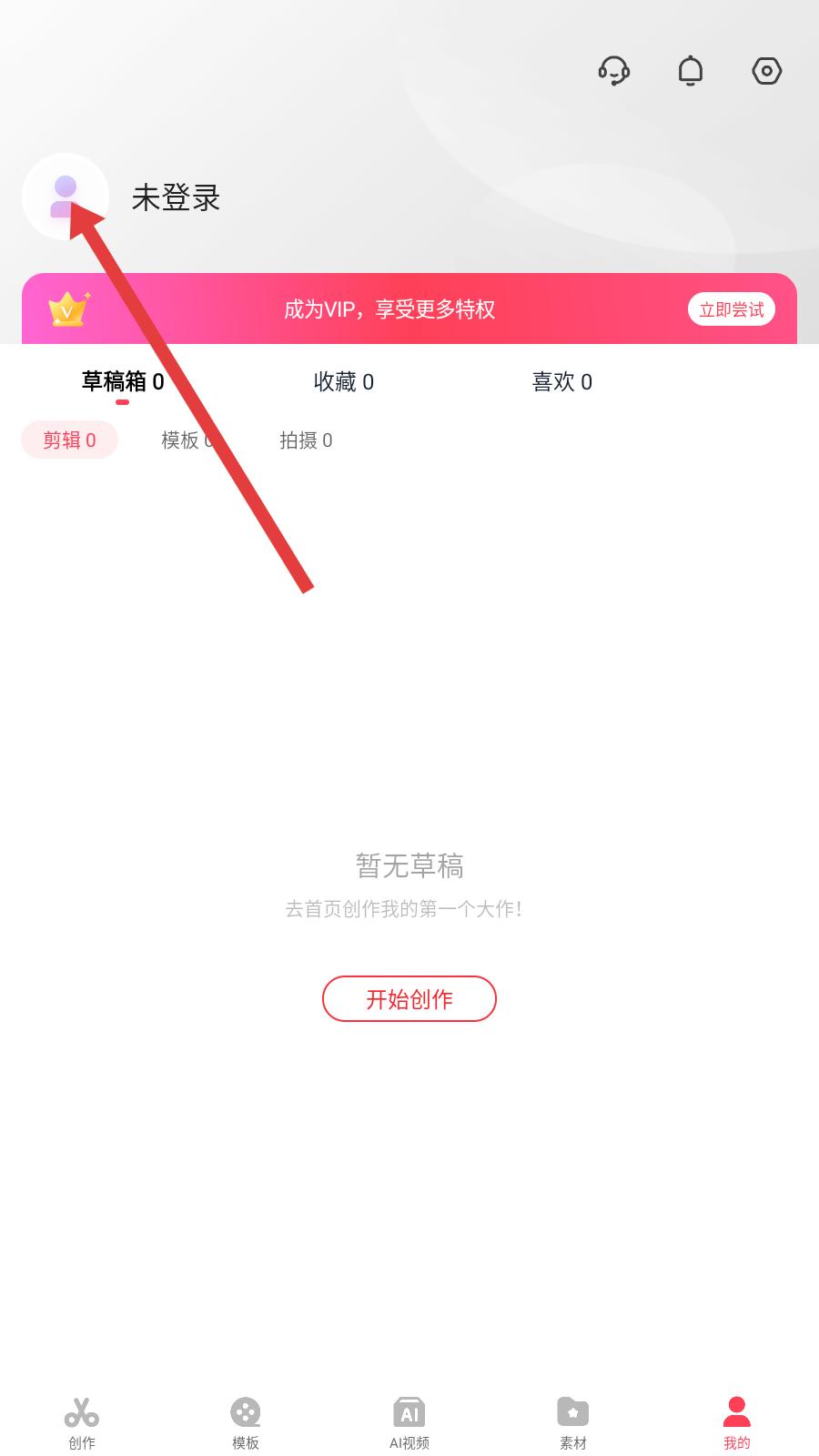Image resolution: width=819 pixels, height=1456 pixels.
Task: Open the 素材 bottom tab
Action: pos(573,1424)
